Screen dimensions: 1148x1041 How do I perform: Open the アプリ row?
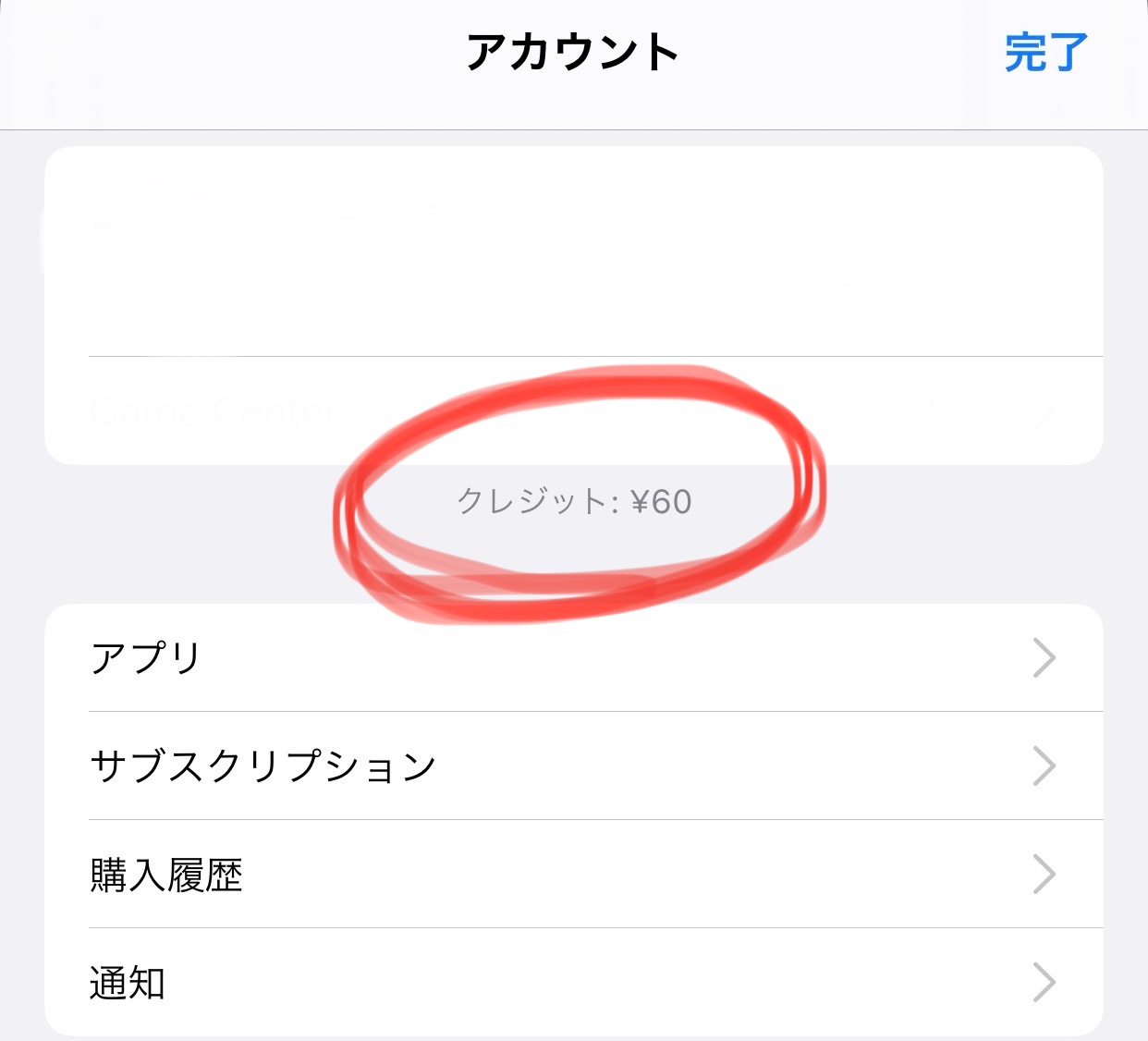coord(573,658)
